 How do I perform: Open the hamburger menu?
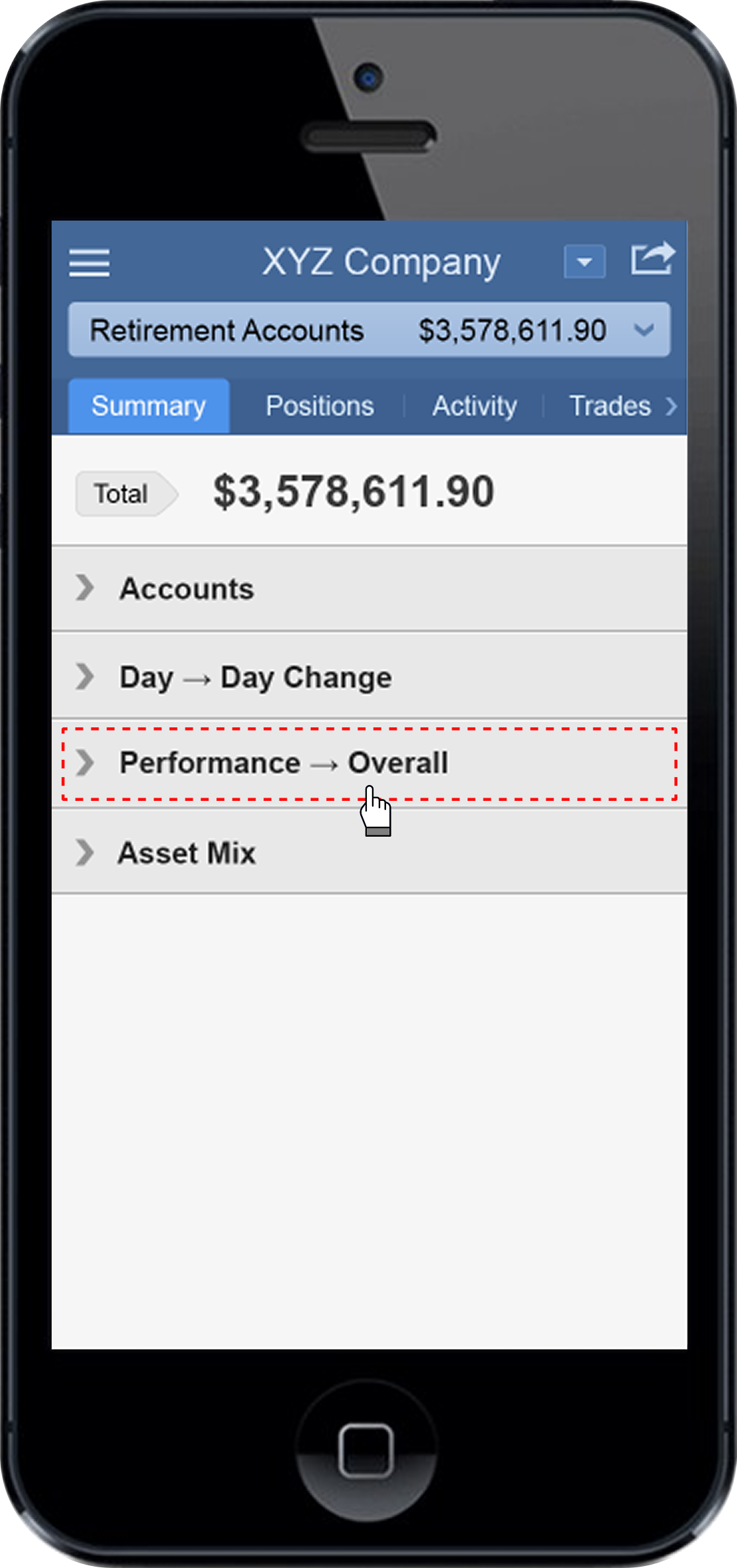pos(89,263)
